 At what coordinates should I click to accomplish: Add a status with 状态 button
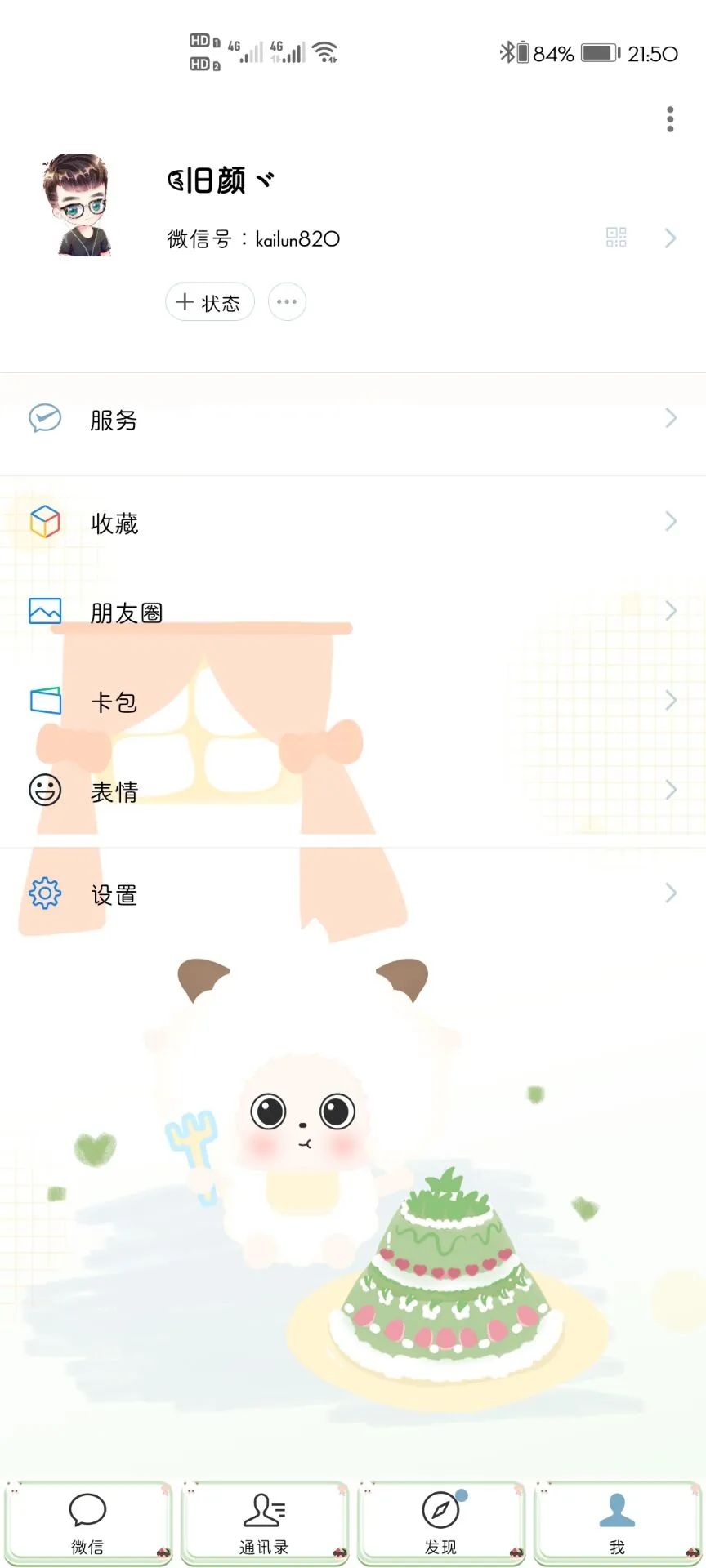pyautogui.click(x=210, y=302)
